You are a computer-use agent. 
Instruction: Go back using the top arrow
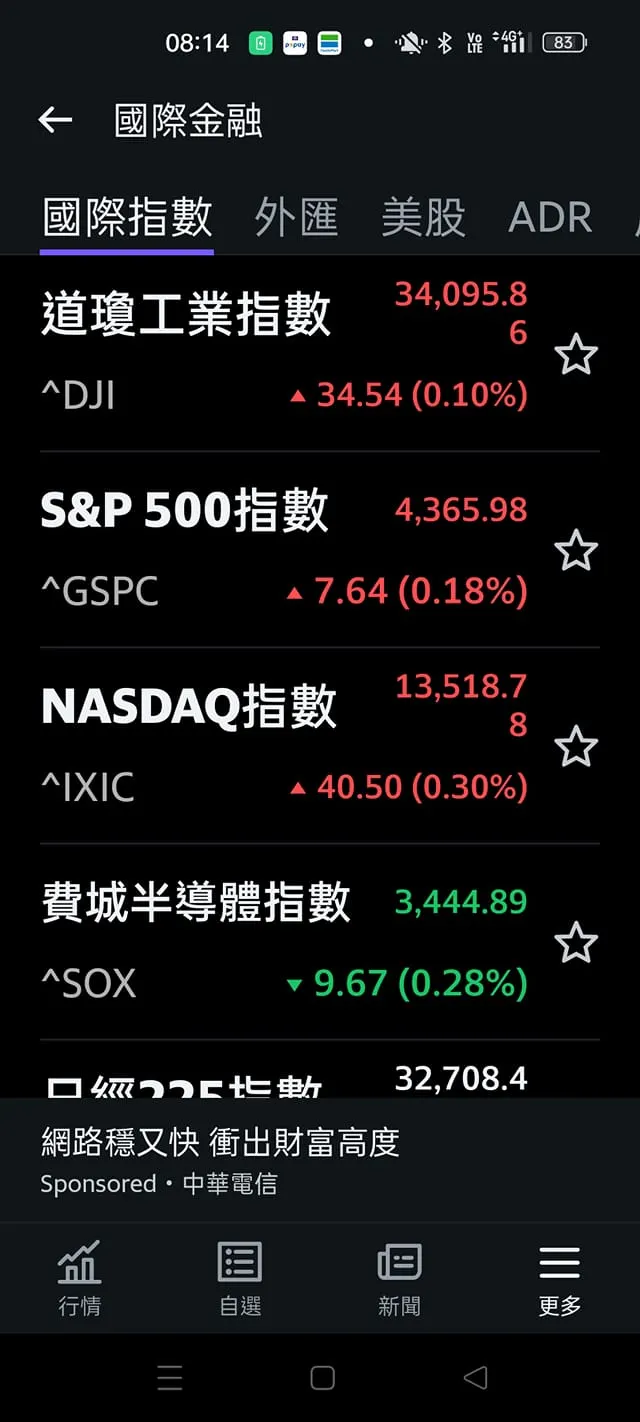tap(55, 121)
